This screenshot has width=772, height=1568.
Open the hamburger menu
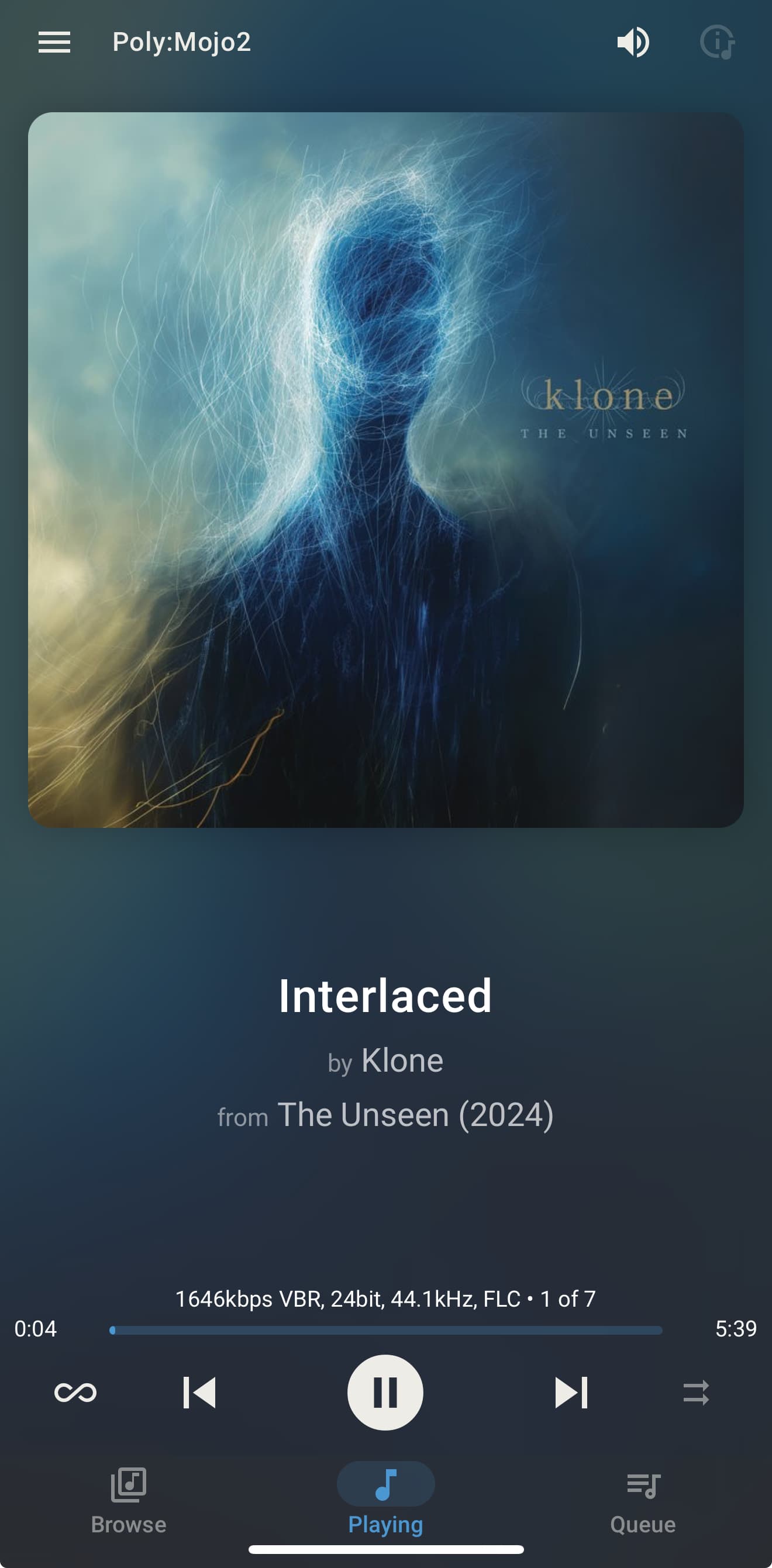(54, 43)
